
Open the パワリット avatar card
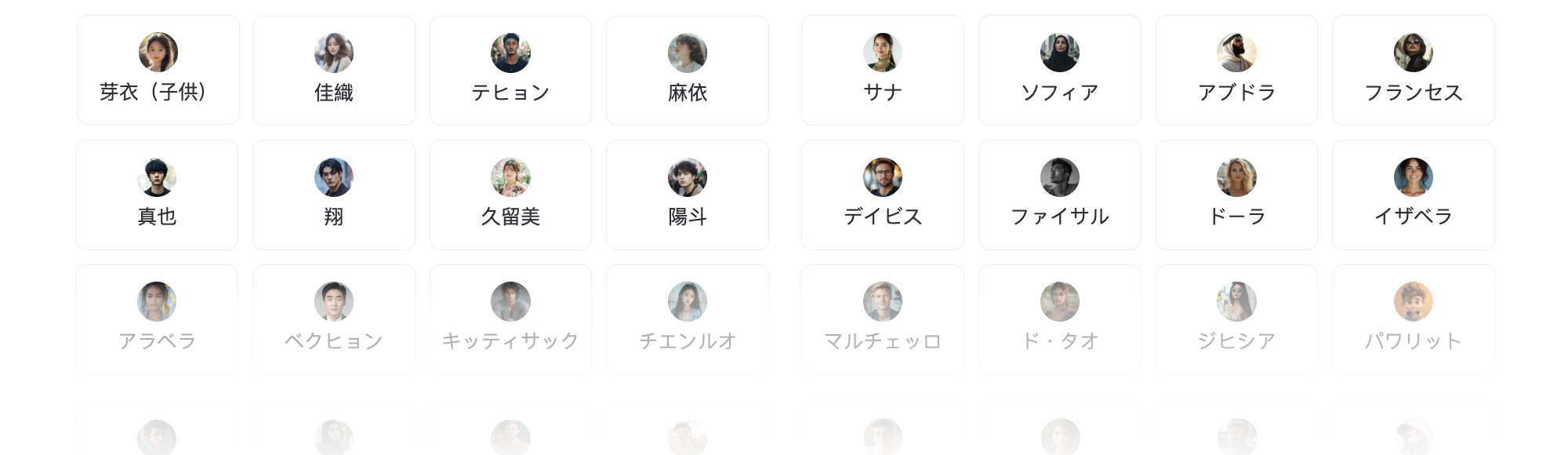click(x=1414, y=319)
